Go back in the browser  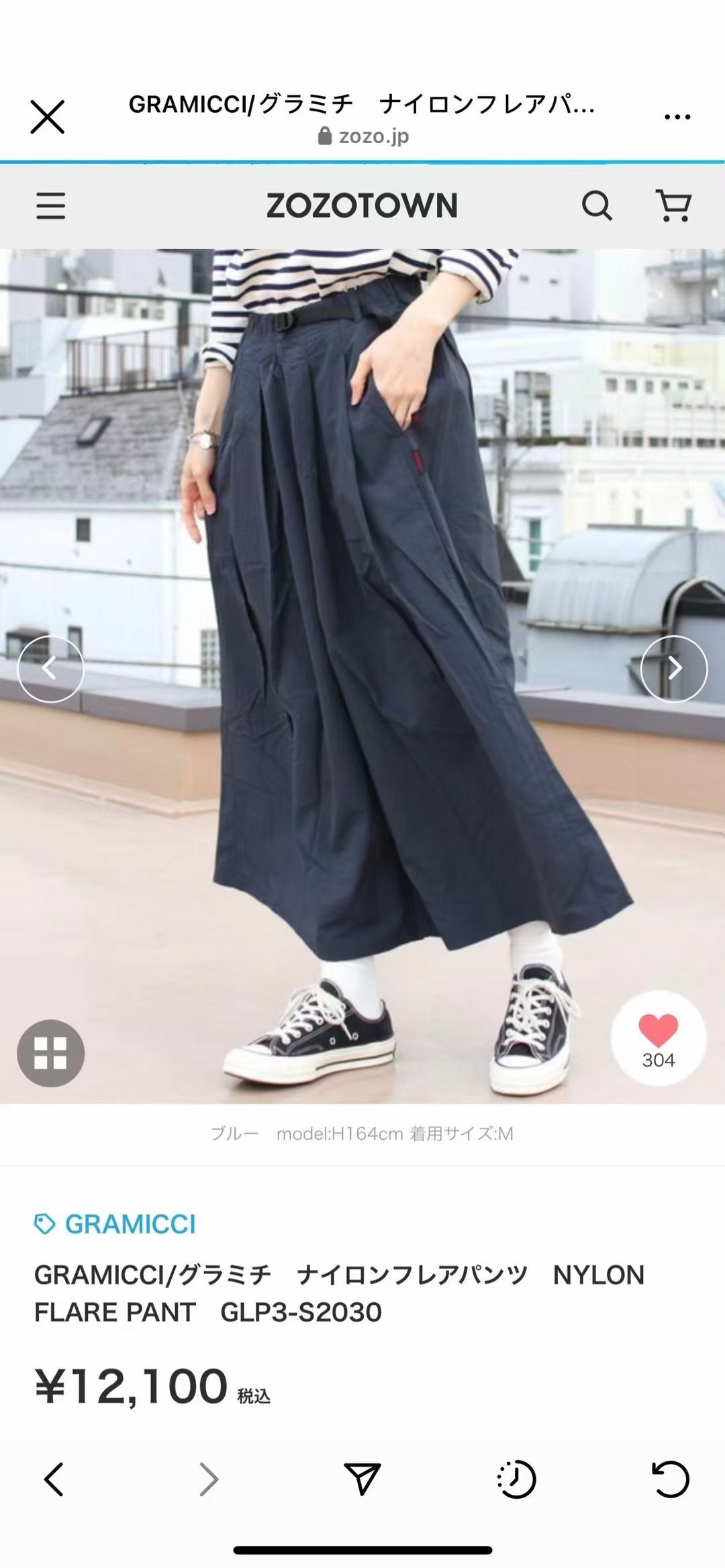click(x=54, y=1479)
